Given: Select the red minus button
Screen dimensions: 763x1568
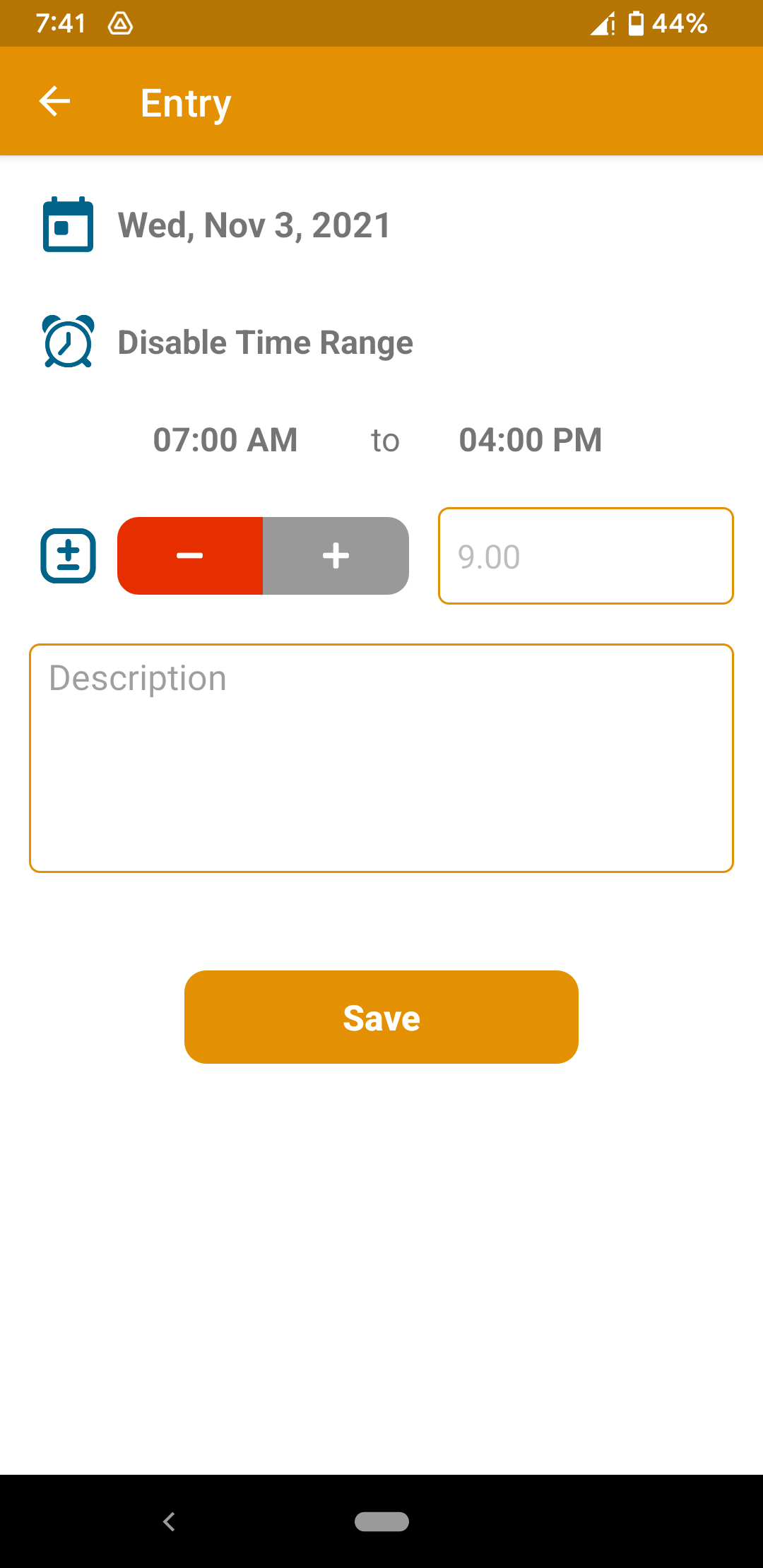Looking at the screenshot, I should [190, 556].
